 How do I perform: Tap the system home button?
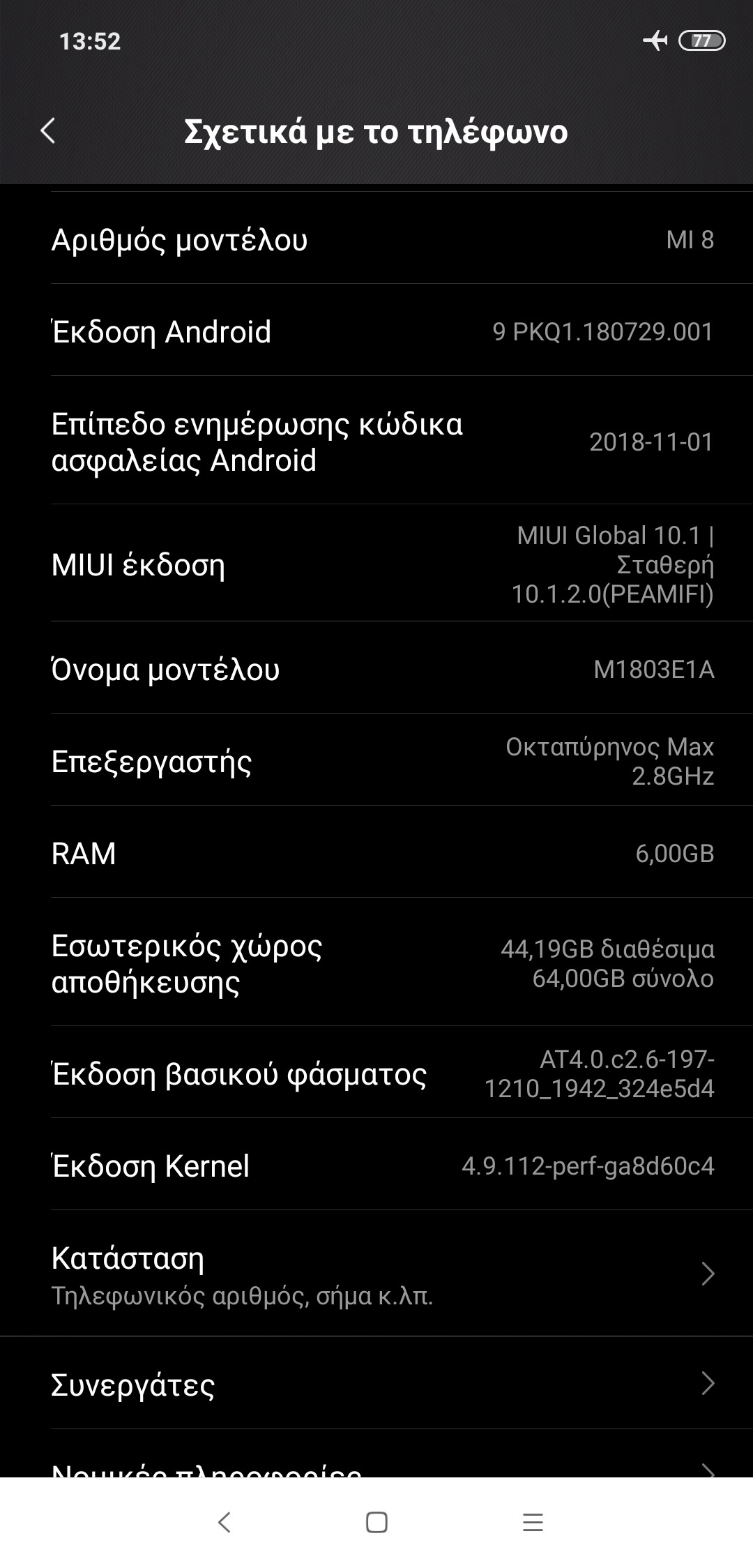(x=376, y=1522)
